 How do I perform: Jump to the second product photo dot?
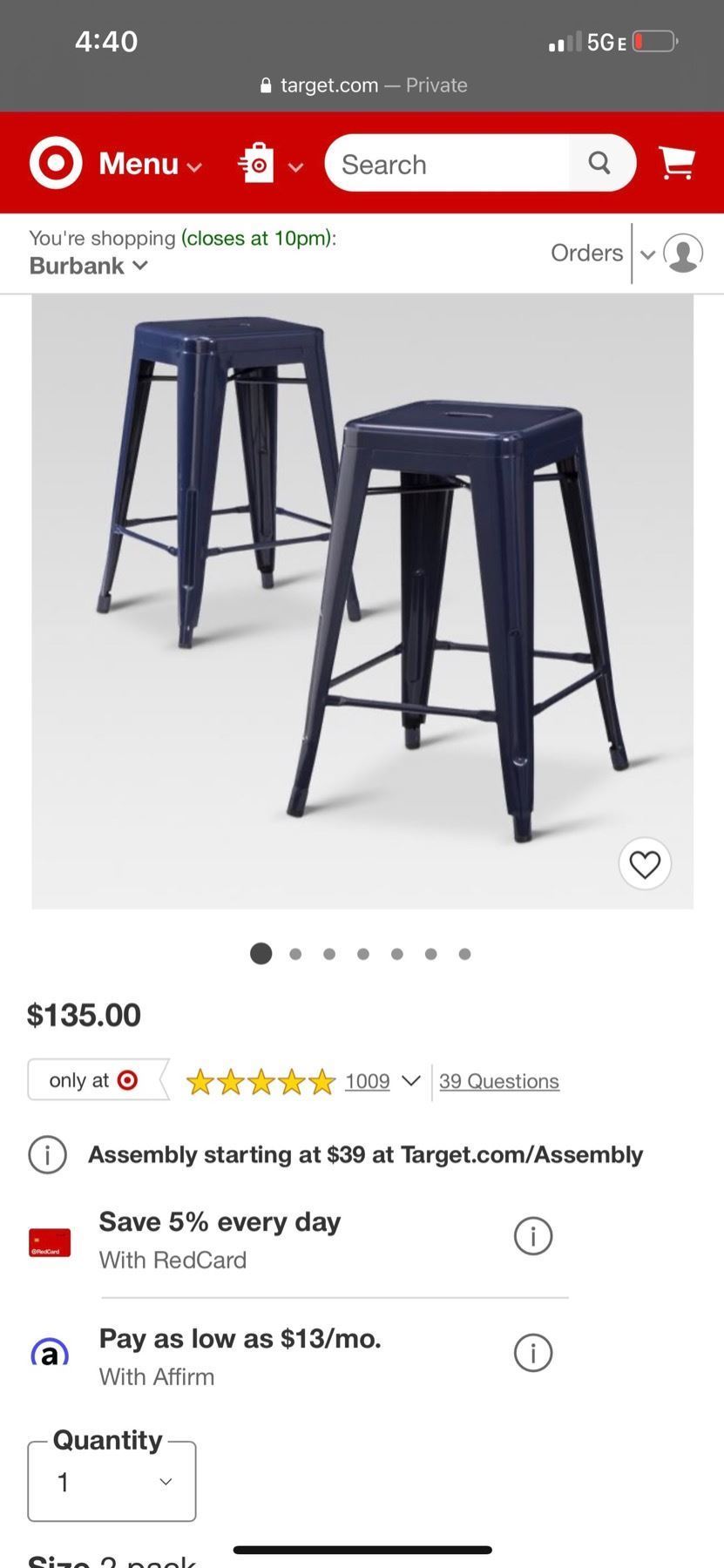click(x=295, y=954)
